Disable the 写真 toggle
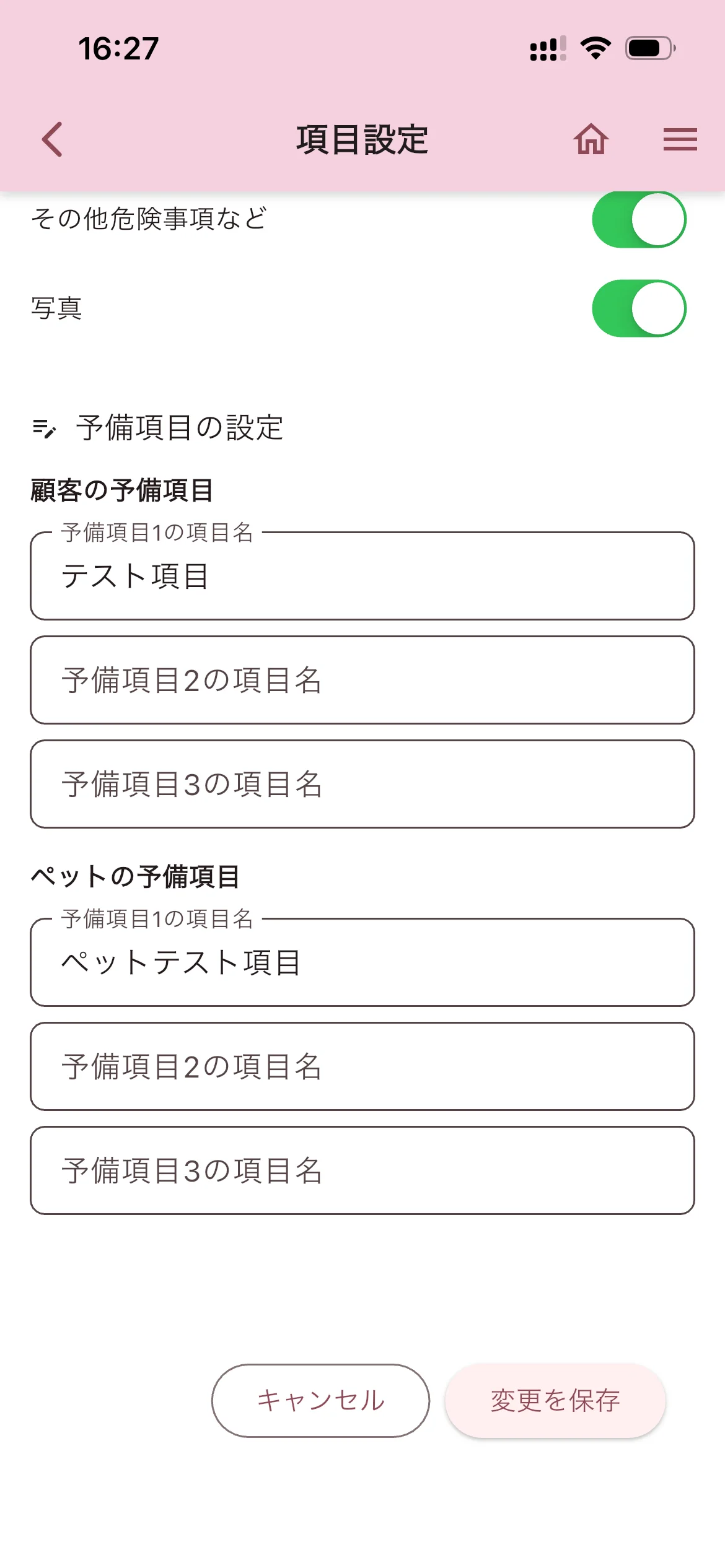This screenshot has height=1568, width=725. point(638,308)
